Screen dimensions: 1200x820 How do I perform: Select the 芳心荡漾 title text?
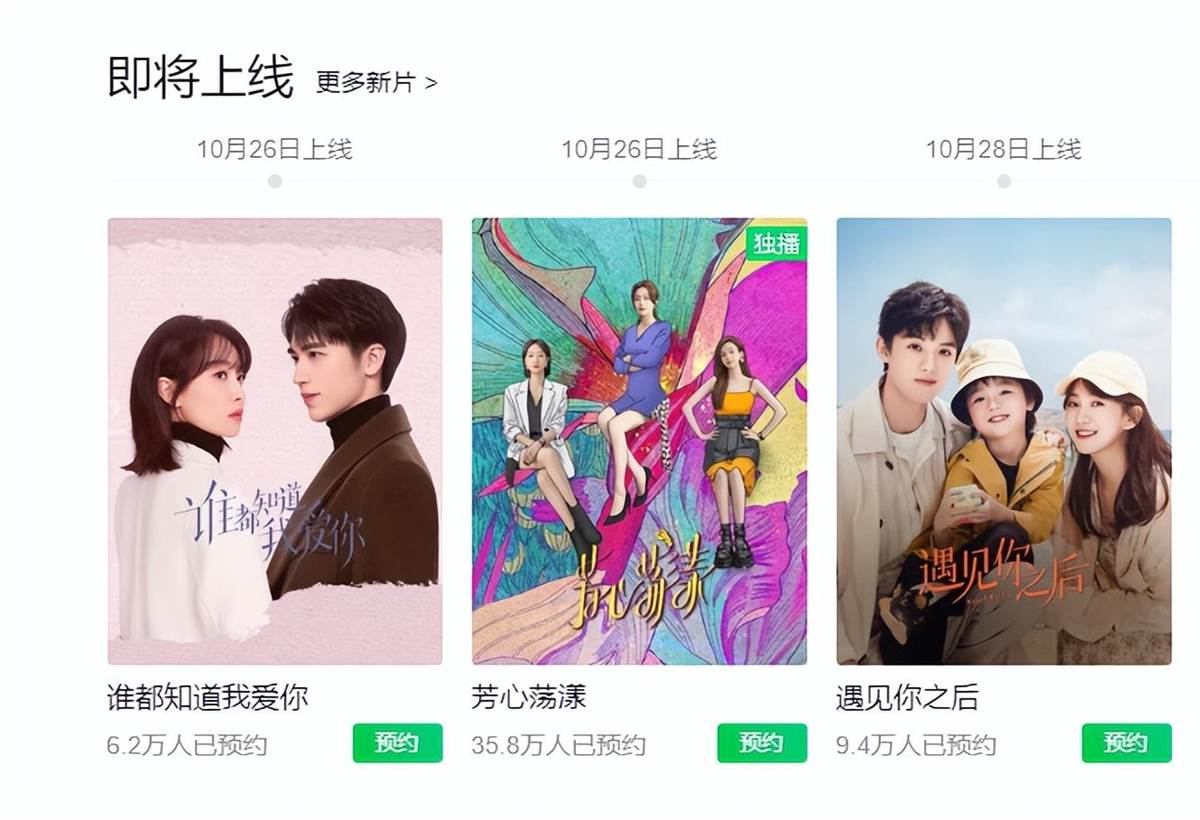tap(528, 697)
